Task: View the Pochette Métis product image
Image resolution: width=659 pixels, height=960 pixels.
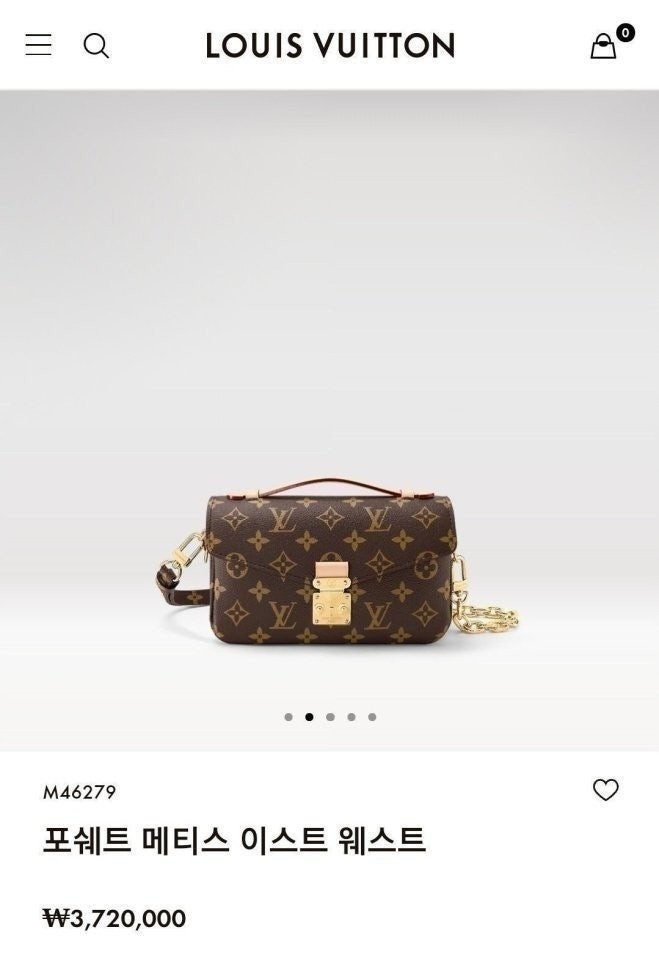Action: pyautogui.click(x=332, y=565)
